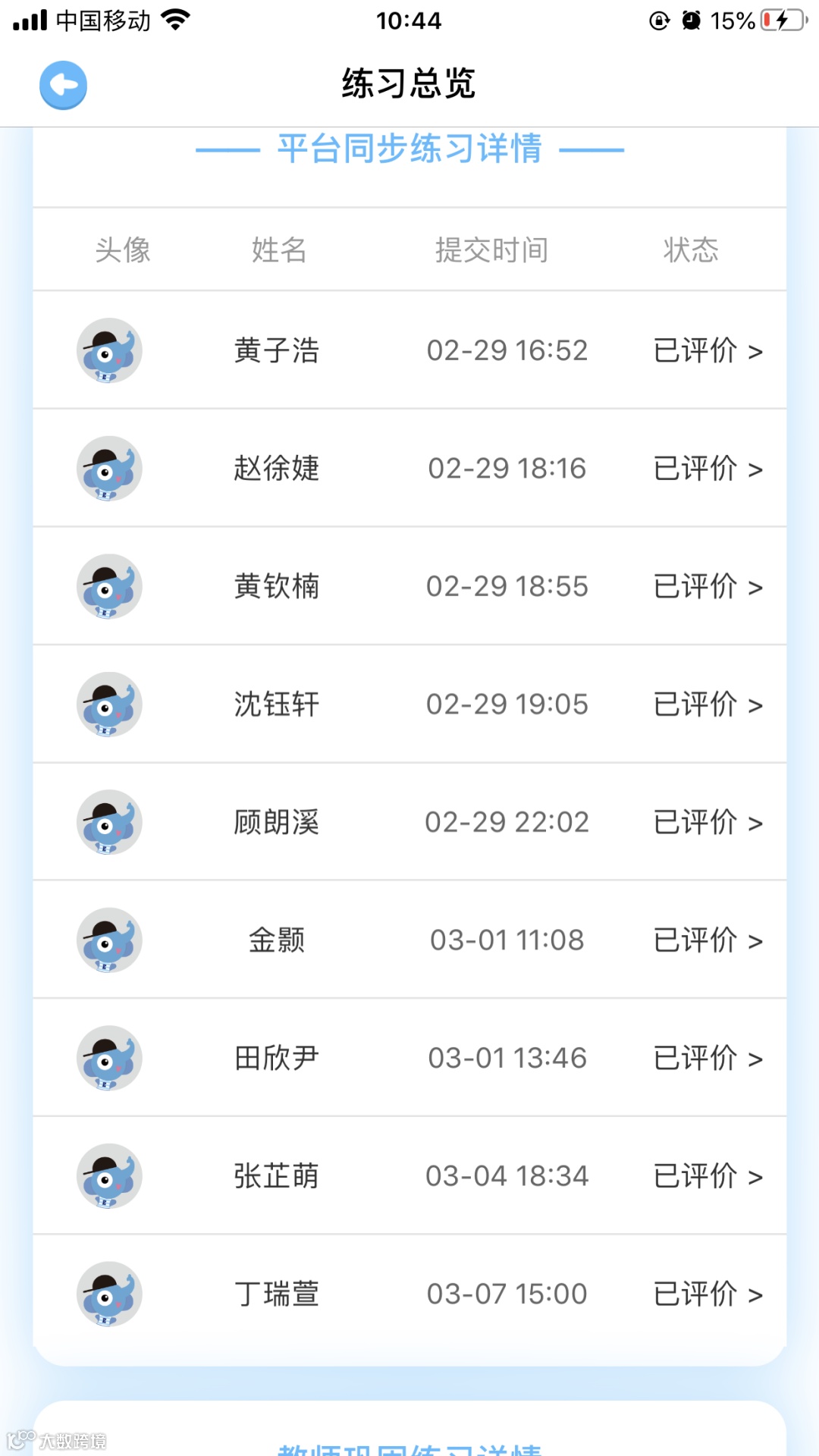Open 黄子浩's evaluated submission

point(707,351)
